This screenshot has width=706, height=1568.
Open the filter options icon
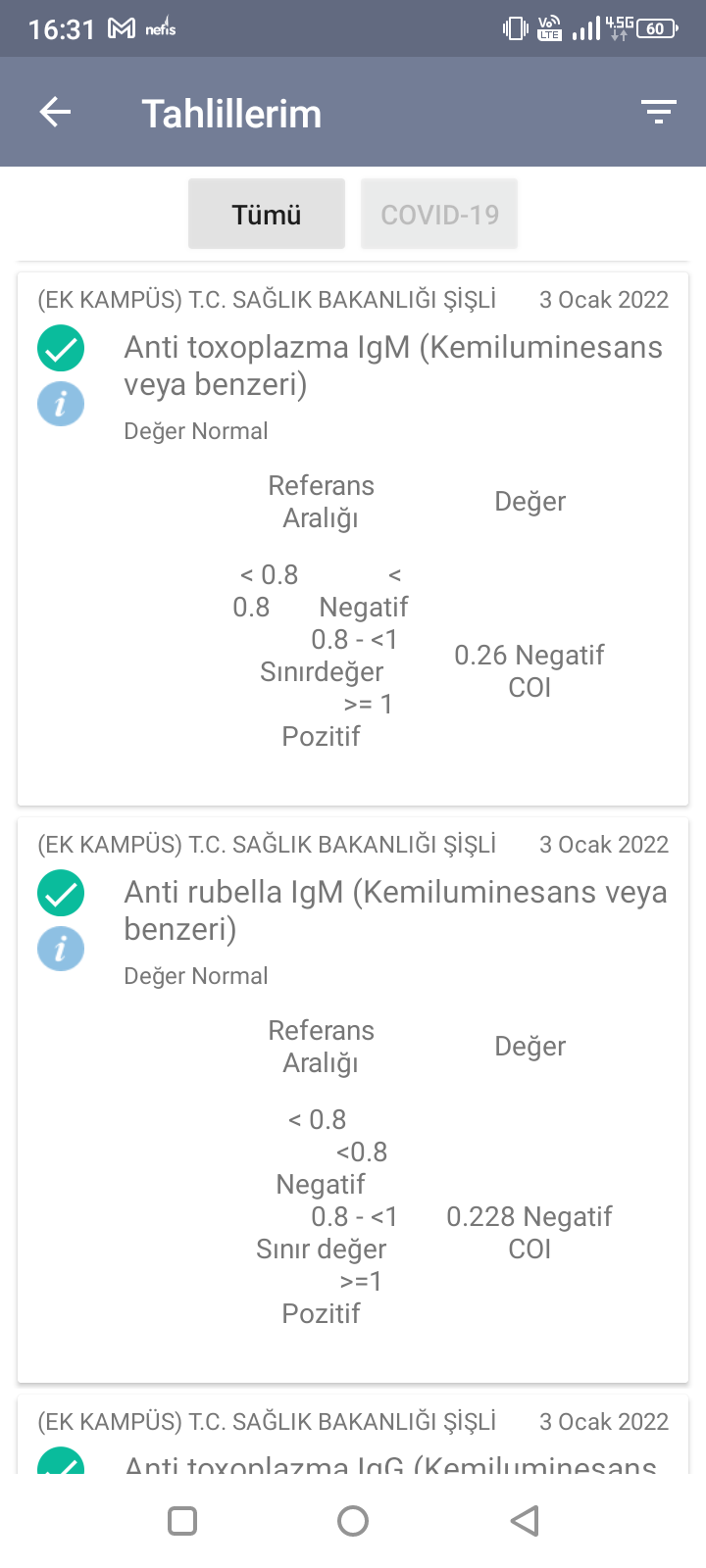(x=659, y=113)
